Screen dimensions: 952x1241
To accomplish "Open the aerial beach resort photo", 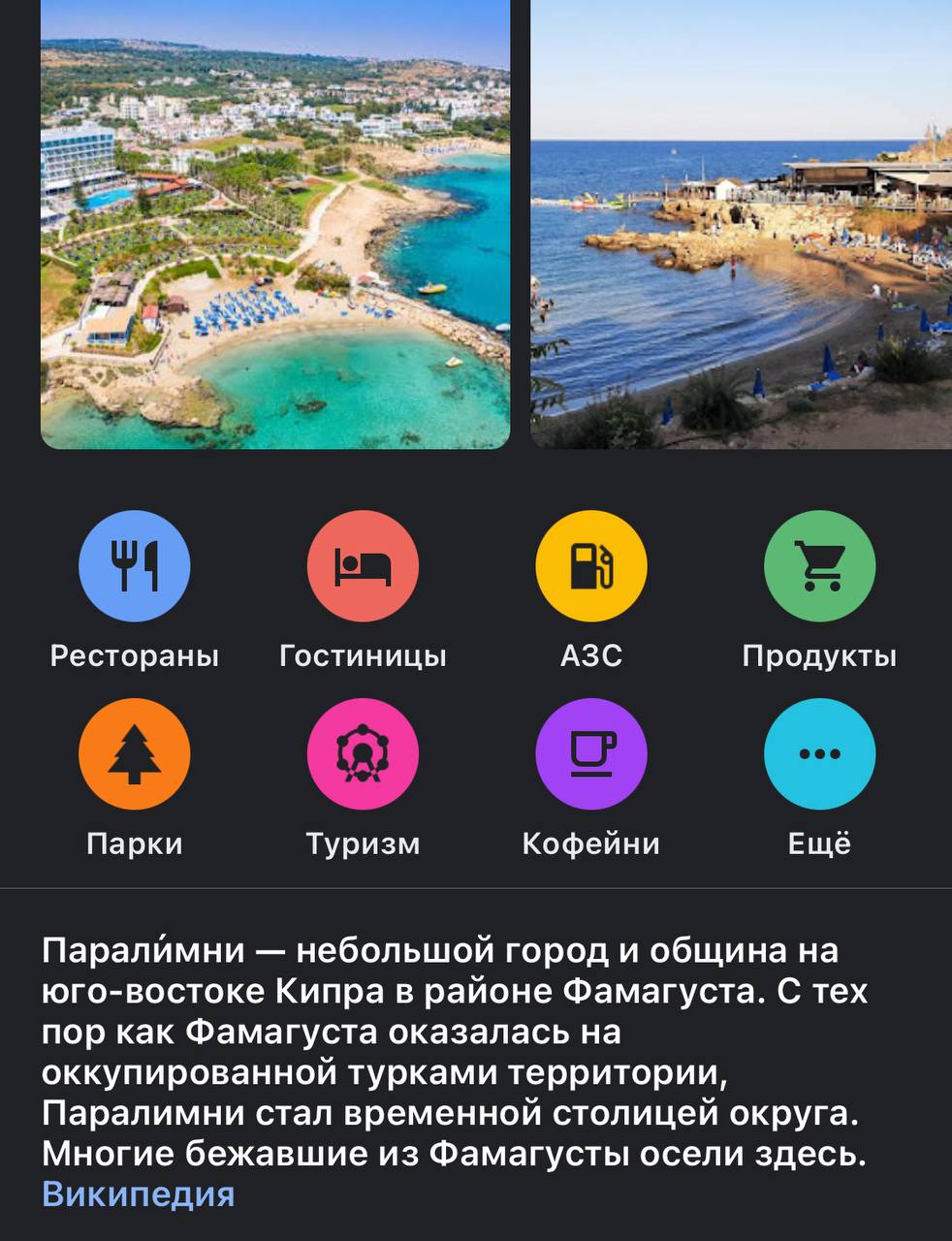I will tap(275, 223).
